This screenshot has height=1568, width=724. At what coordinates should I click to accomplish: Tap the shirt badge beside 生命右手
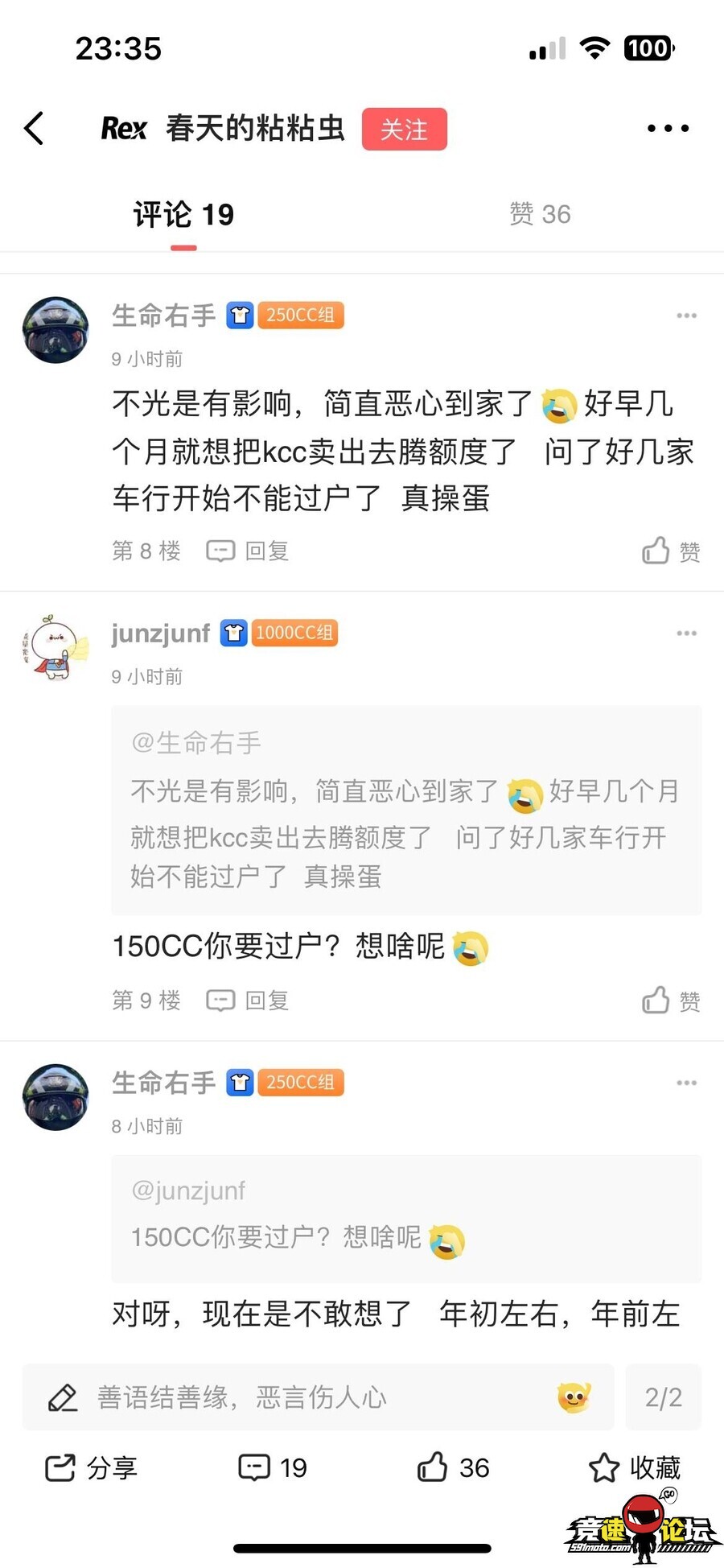pos(237,316)
